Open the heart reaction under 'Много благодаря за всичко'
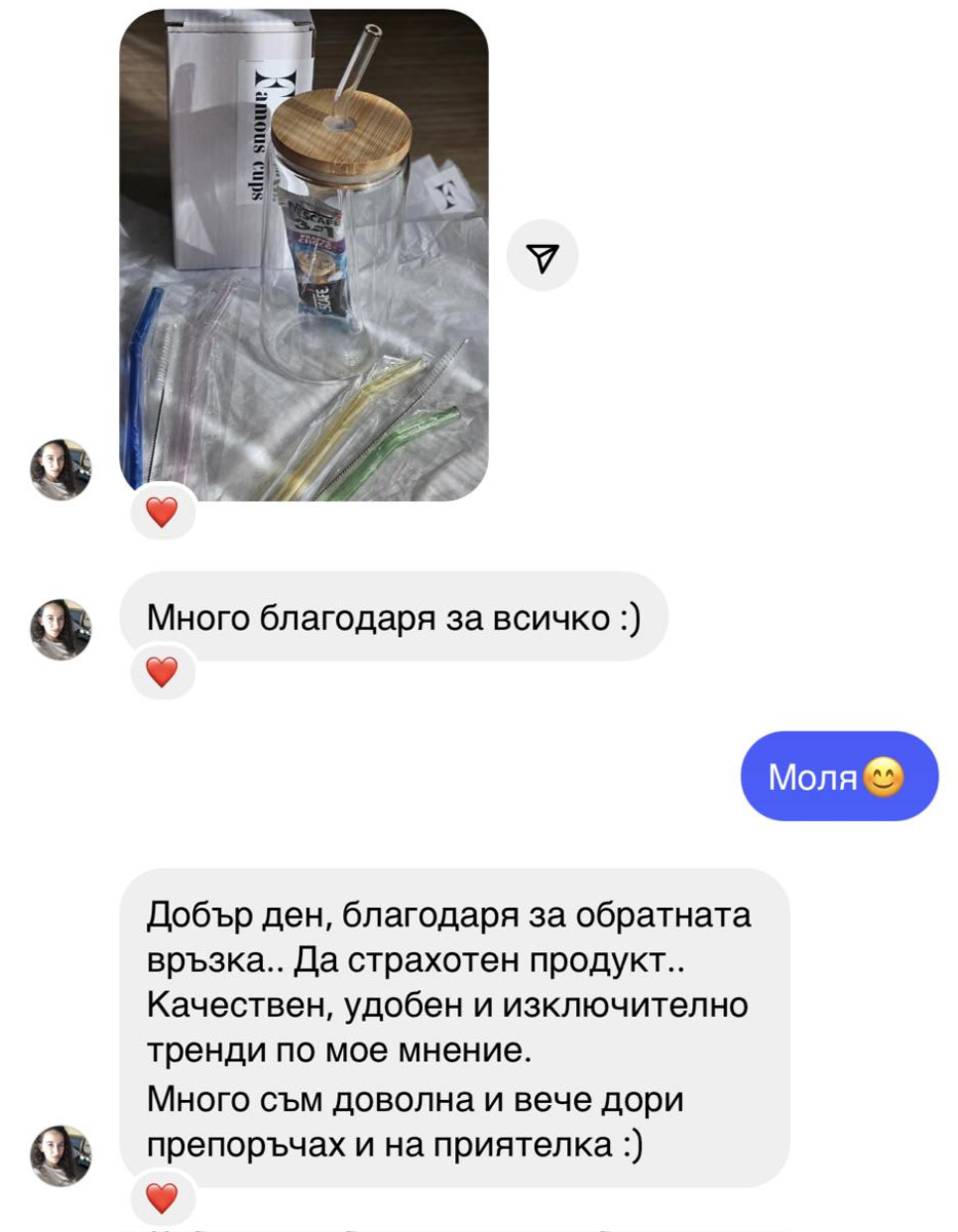Screen dimensions: 958x1232 (162, 672)
